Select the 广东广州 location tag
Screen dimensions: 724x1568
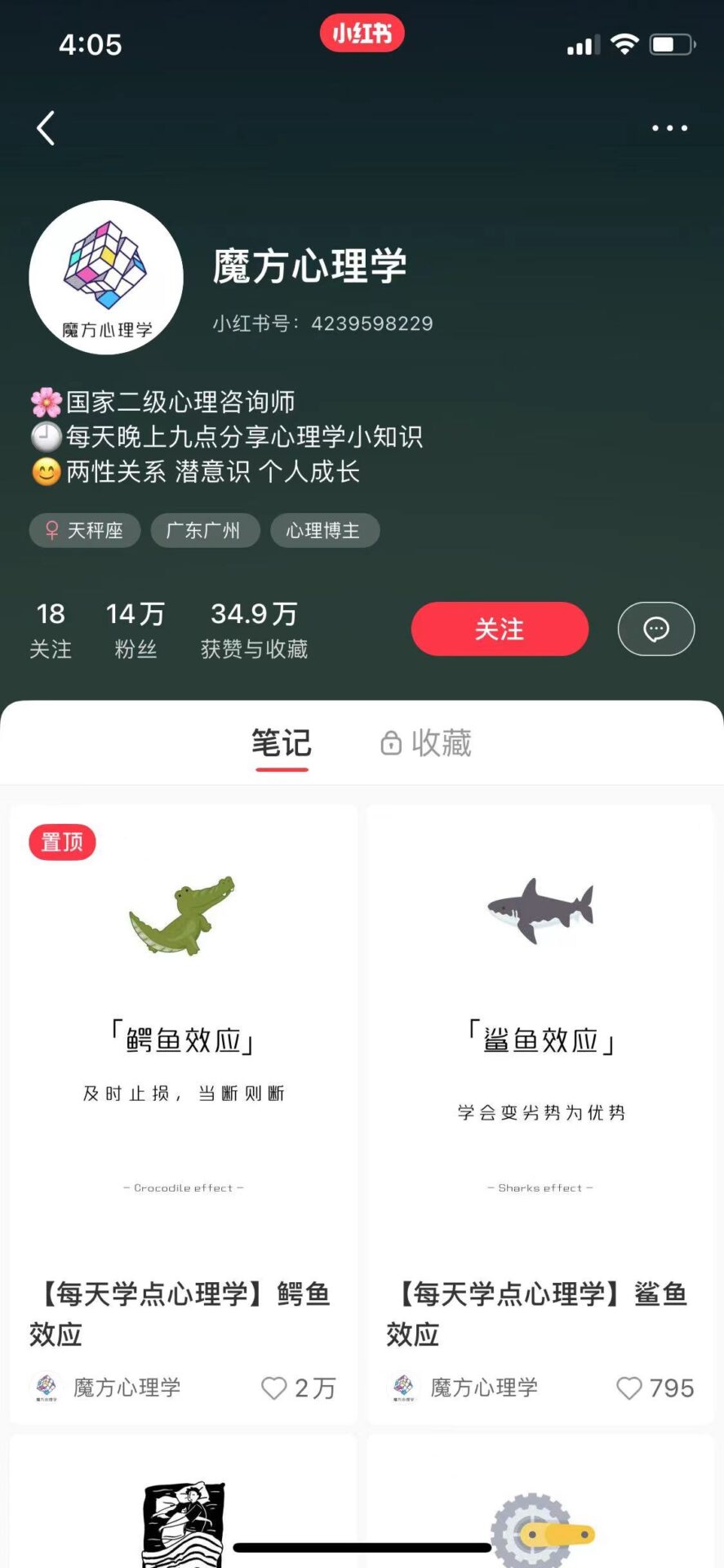205,530
